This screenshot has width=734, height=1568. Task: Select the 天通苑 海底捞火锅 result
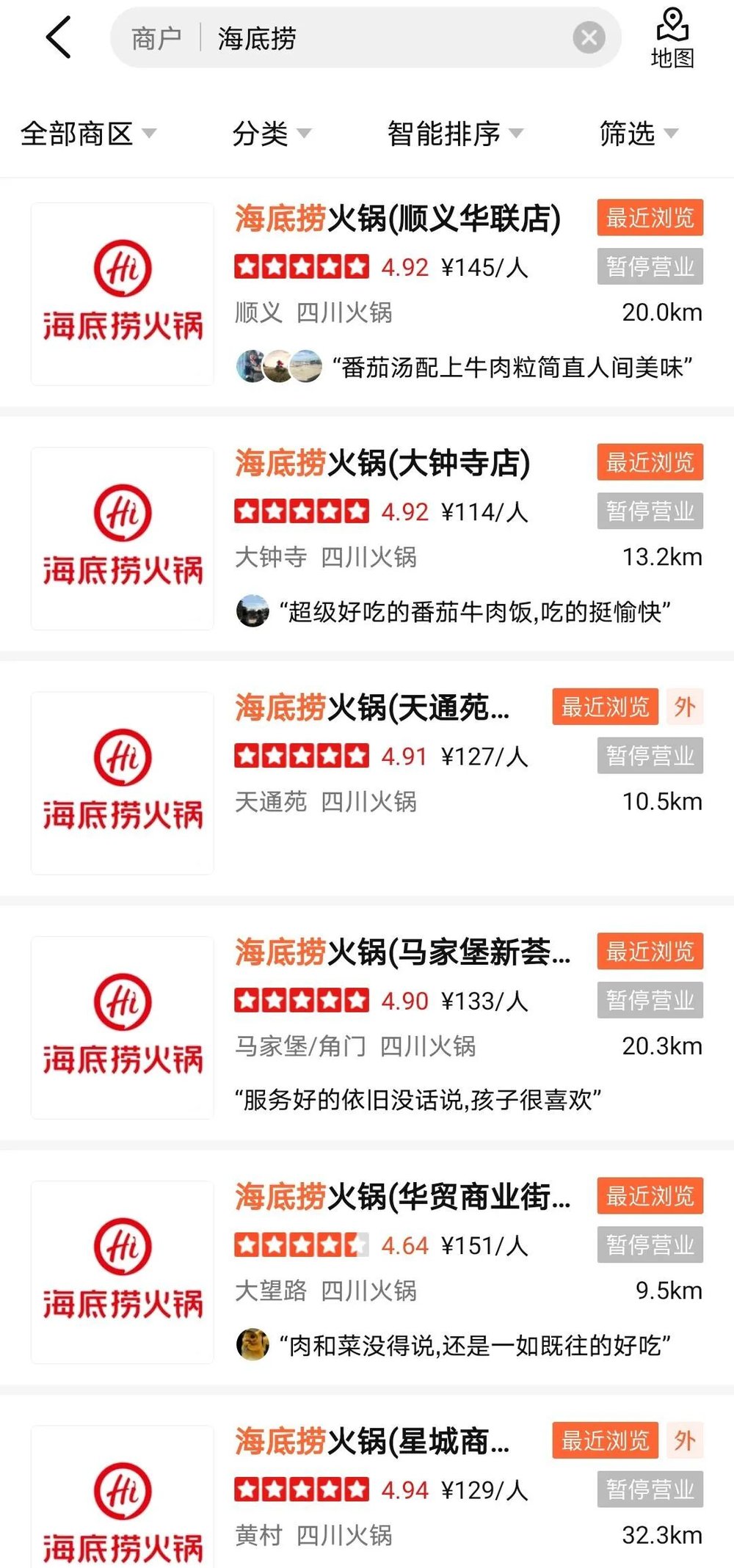[x=371, y=708]
